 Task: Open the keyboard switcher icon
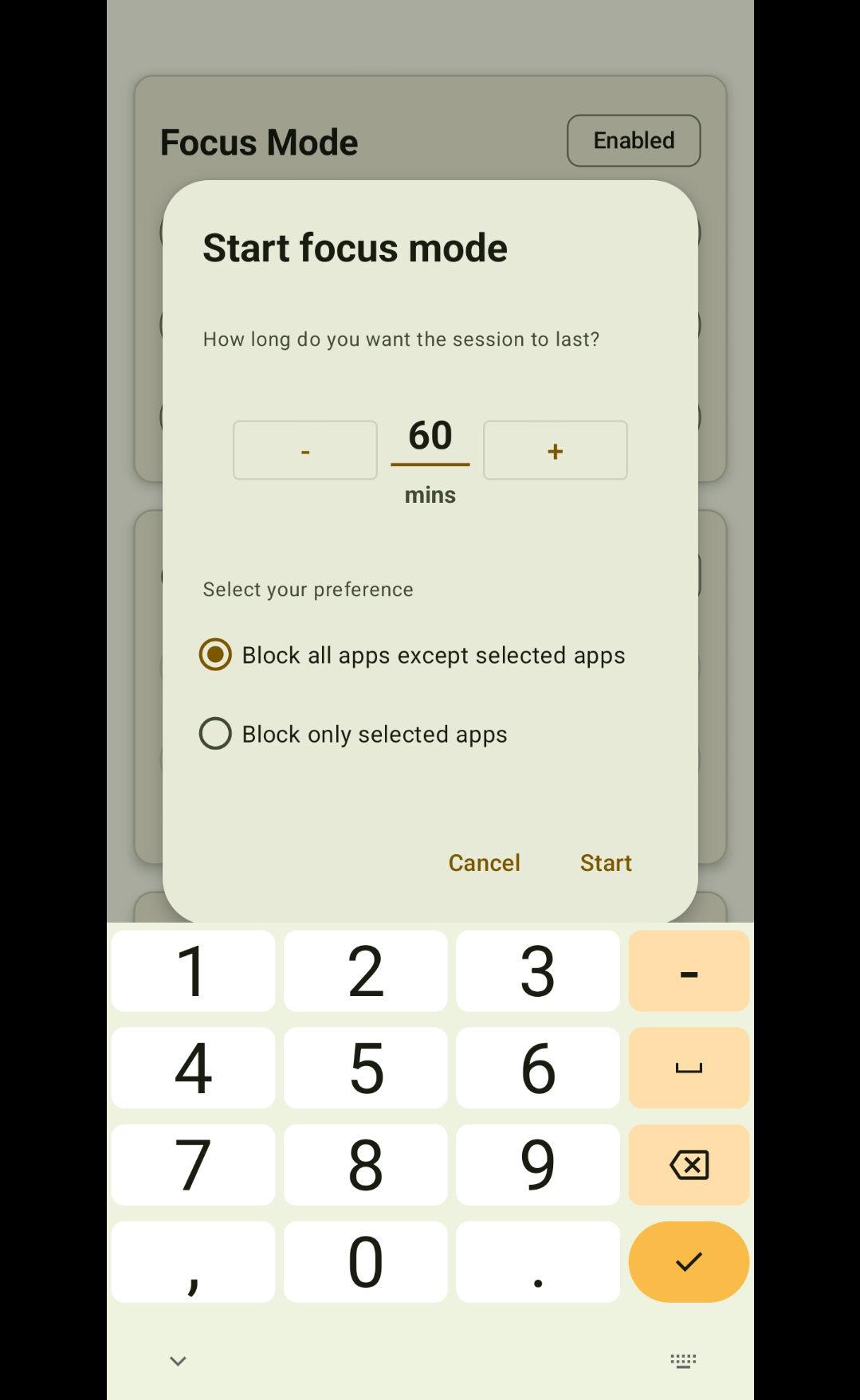(683, 1361)
